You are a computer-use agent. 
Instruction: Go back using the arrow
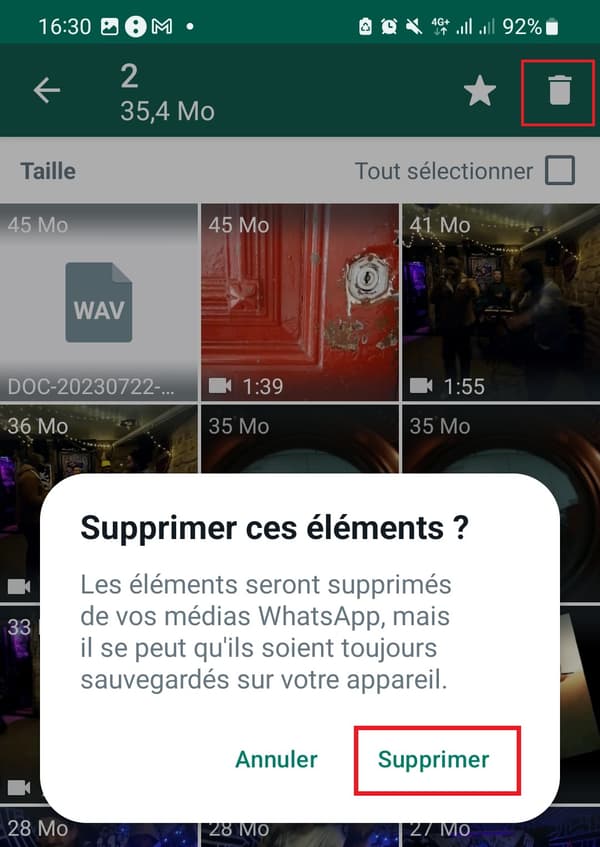click(x=47, y=91)
